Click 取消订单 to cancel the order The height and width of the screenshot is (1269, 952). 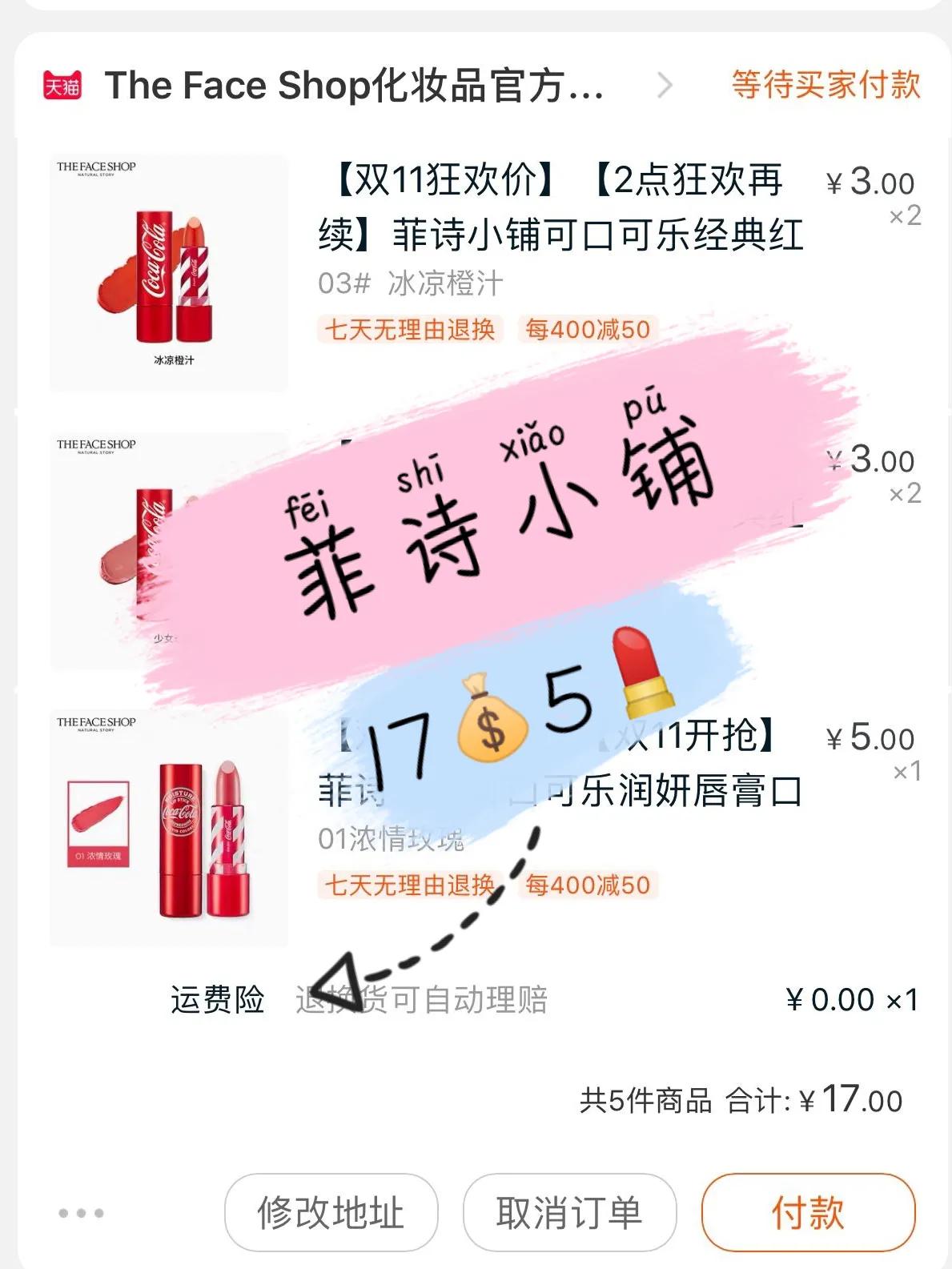[568, 1211]
